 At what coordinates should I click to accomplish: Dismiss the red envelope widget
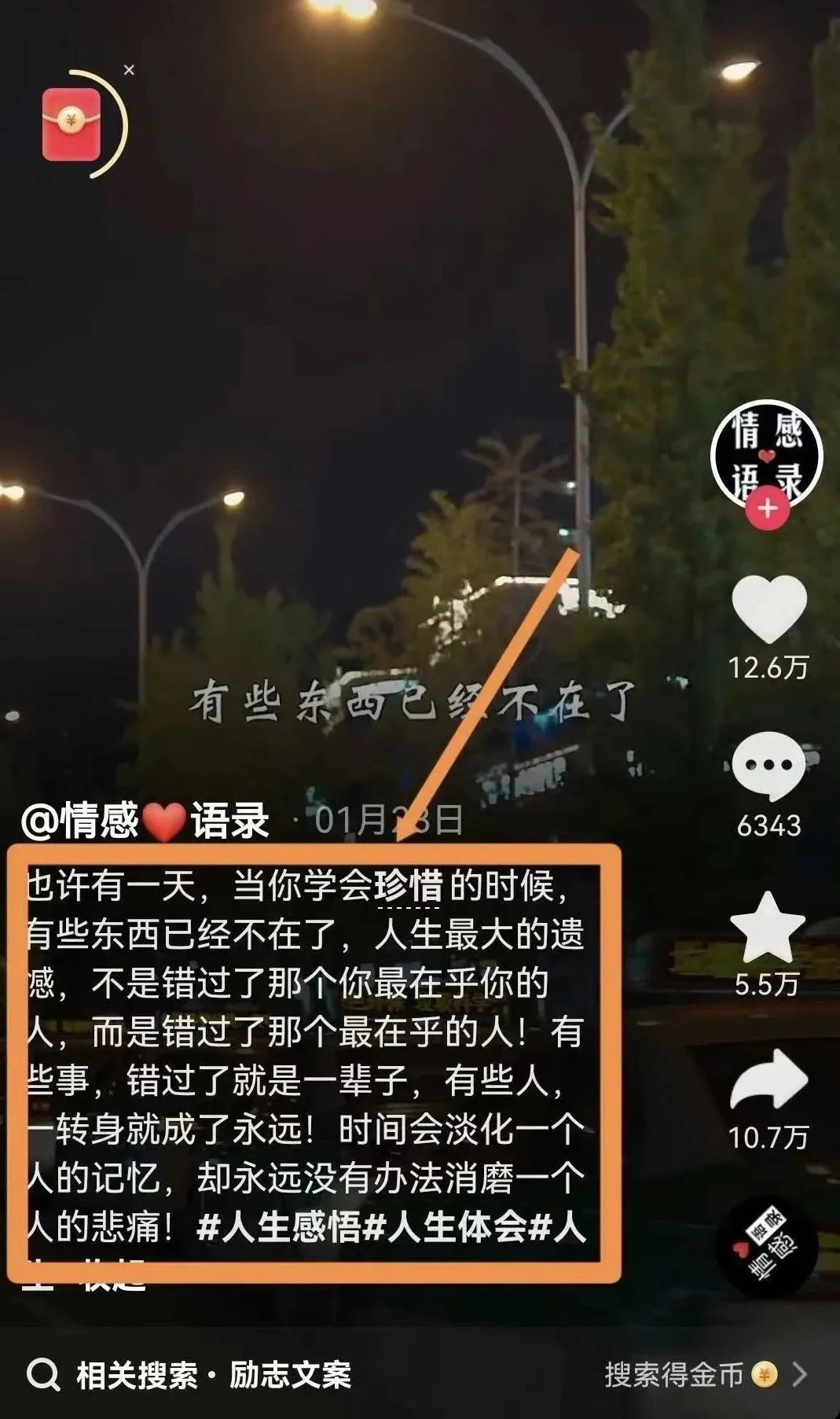pyautogui.click(x=129, y=70)
